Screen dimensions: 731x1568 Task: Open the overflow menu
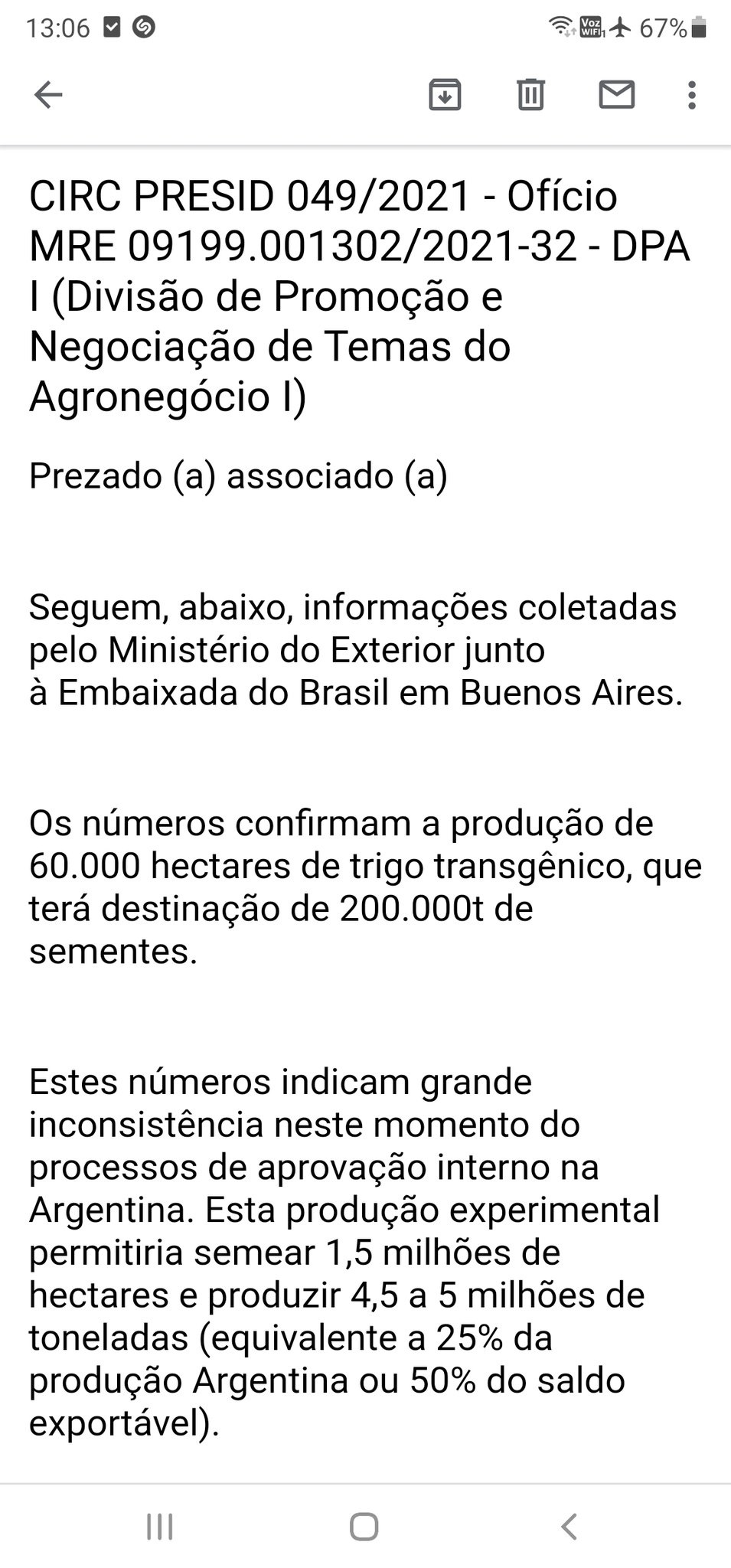coord(691,95)
